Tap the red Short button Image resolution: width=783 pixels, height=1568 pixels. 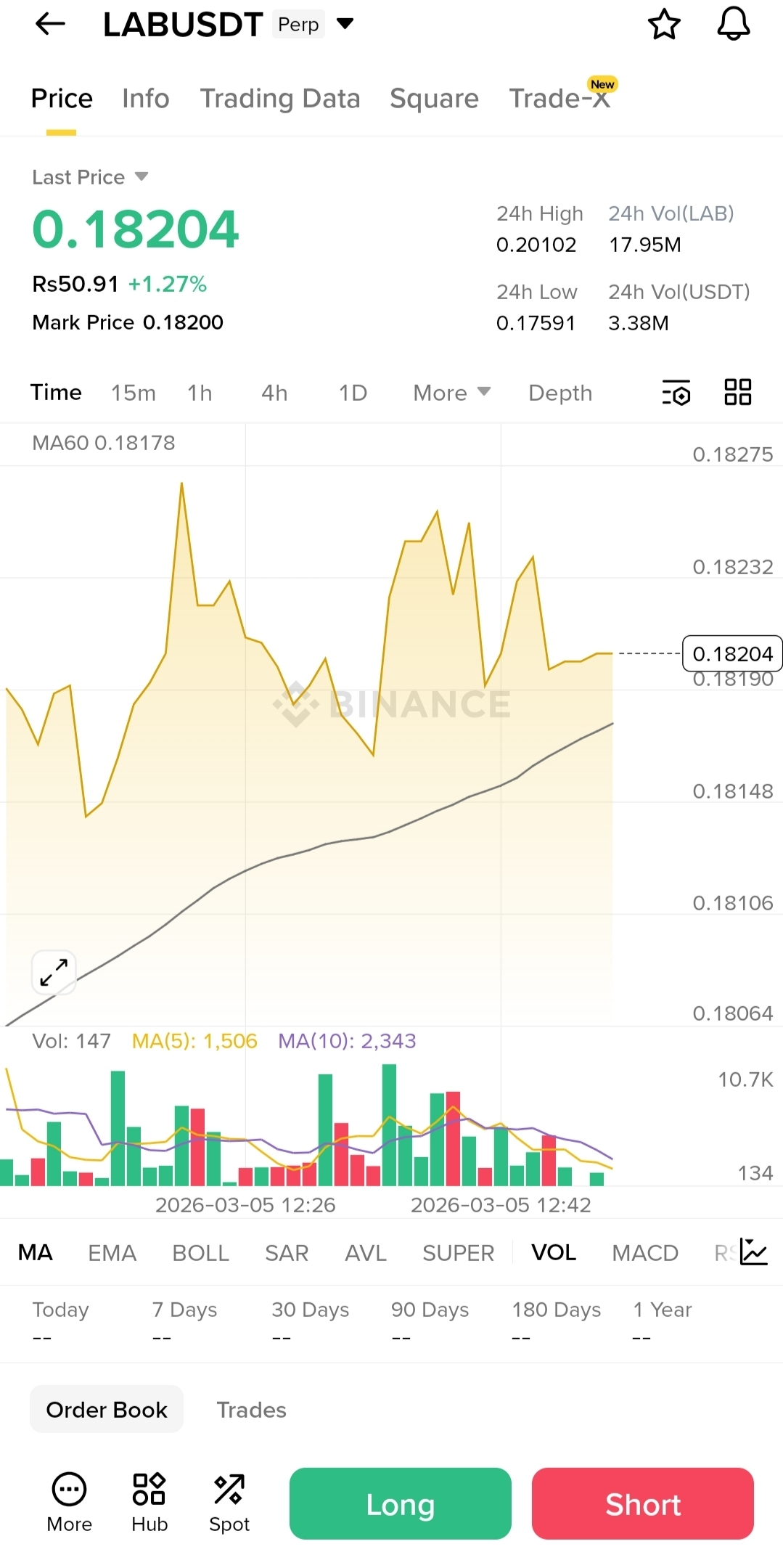(642, 1503)
